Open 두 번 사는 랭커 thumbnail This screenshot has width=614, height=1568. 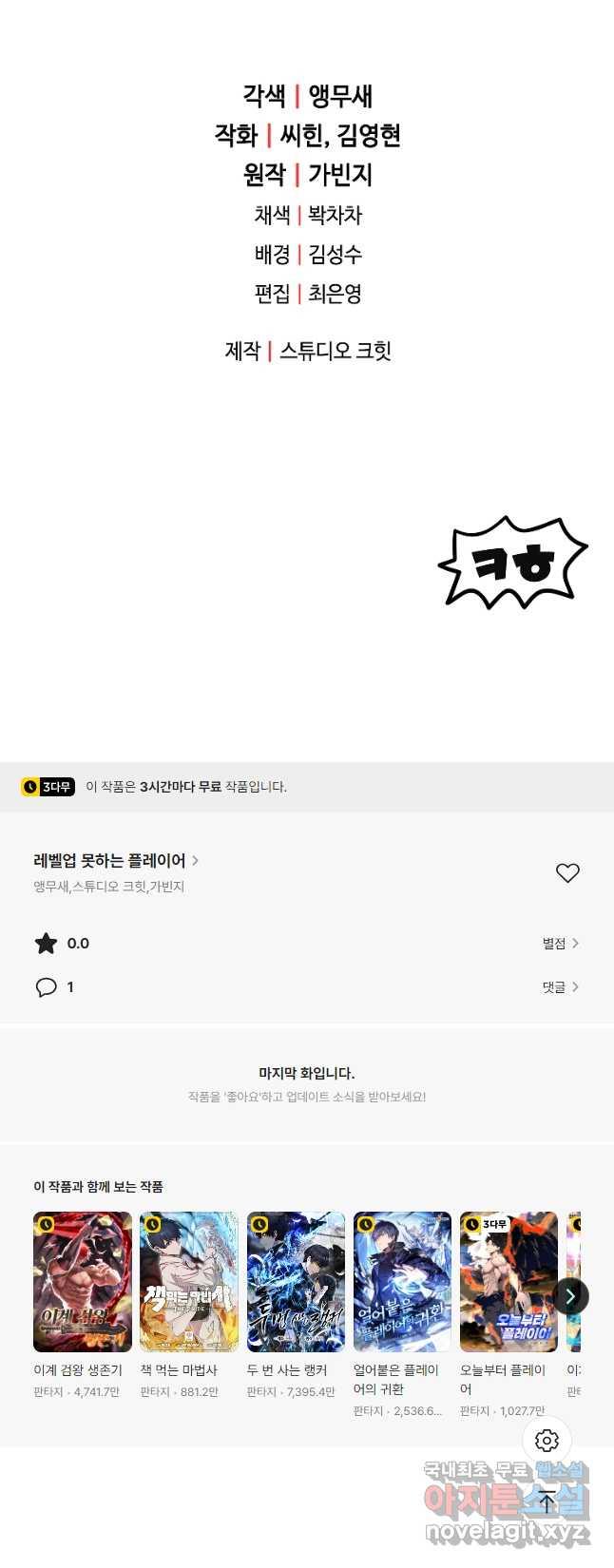tap(296, 1281)
